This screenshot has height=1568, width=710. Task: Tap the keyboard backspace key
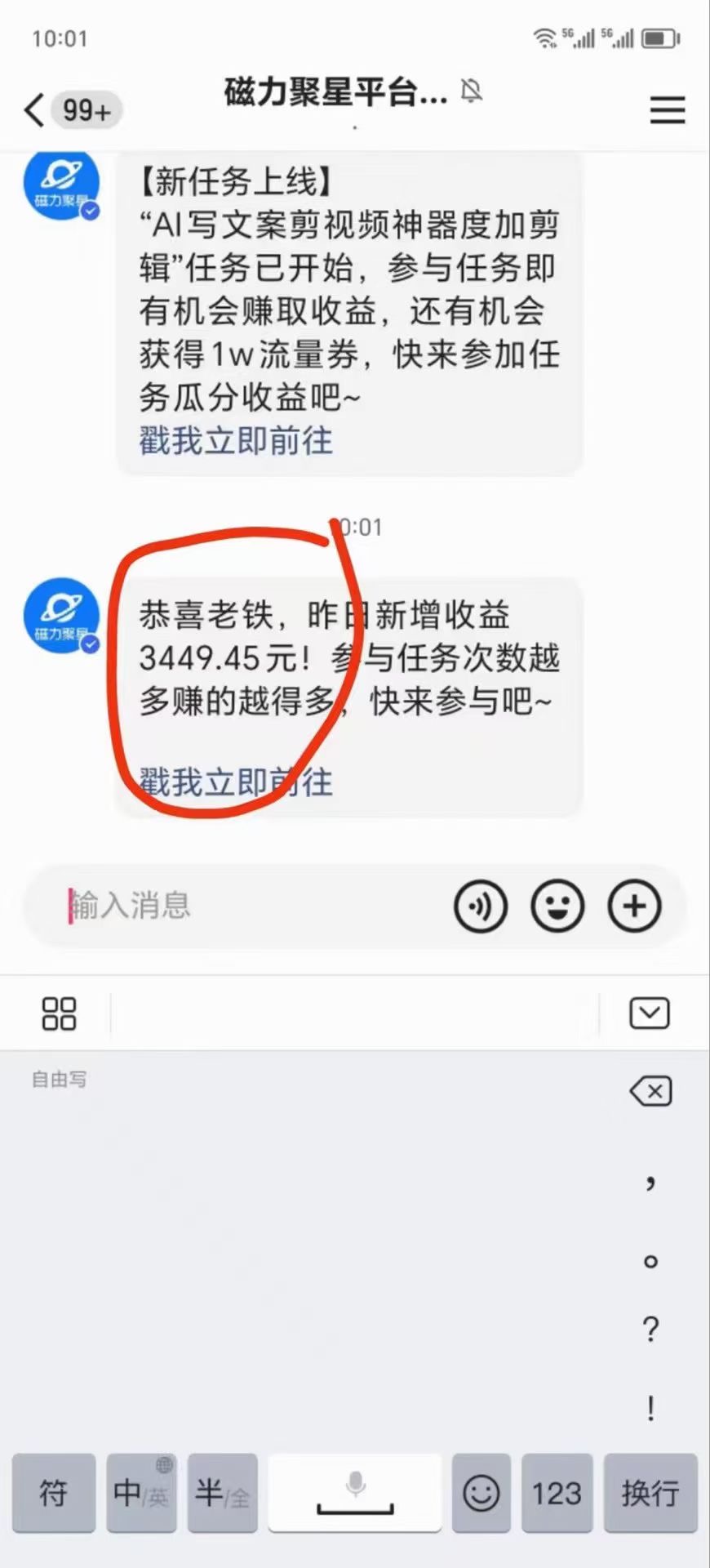click(650, 1091)
